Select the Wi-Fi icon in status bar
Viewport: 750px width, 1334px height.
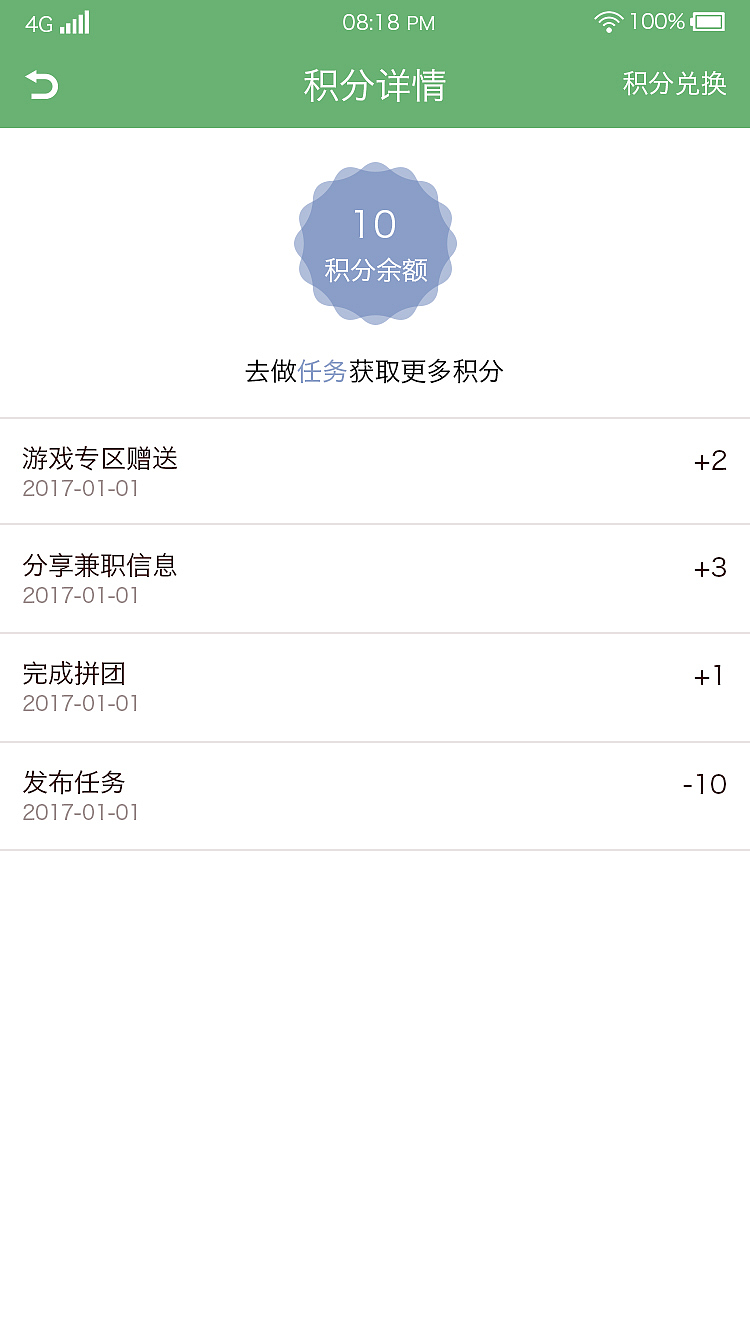coord(608,21)
